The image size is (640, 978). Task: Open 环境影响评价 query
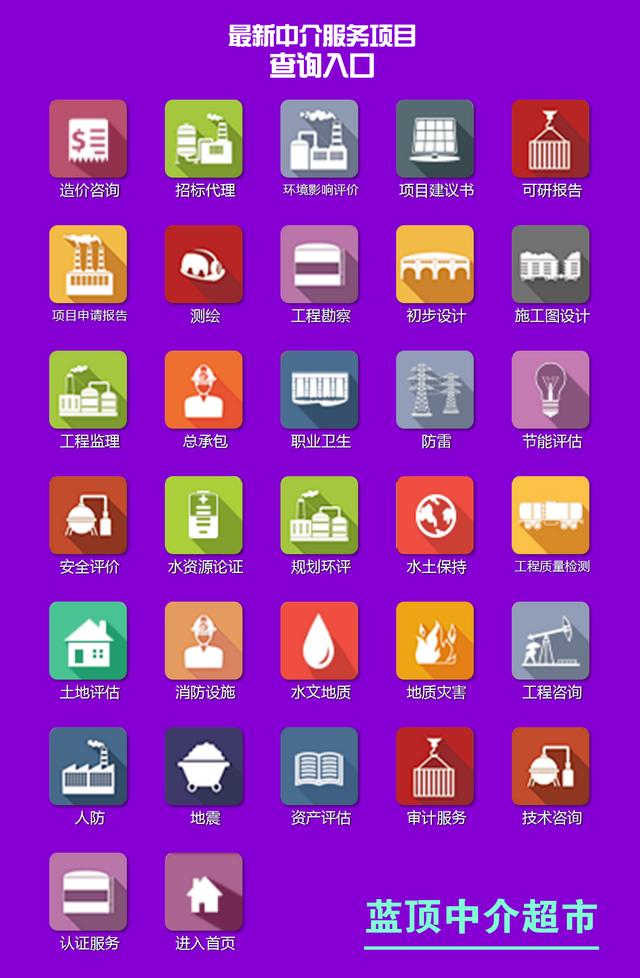320,139
